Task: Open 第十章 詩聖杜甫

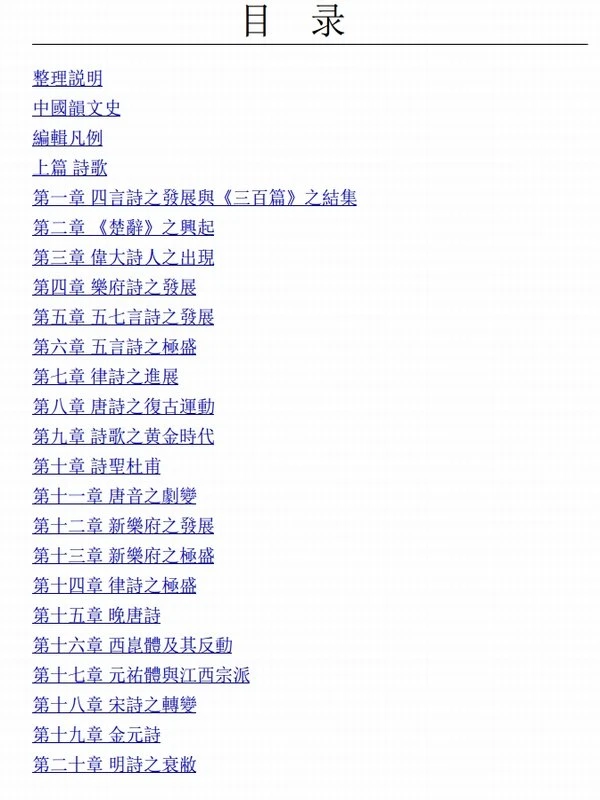Action: pos(96,467)
